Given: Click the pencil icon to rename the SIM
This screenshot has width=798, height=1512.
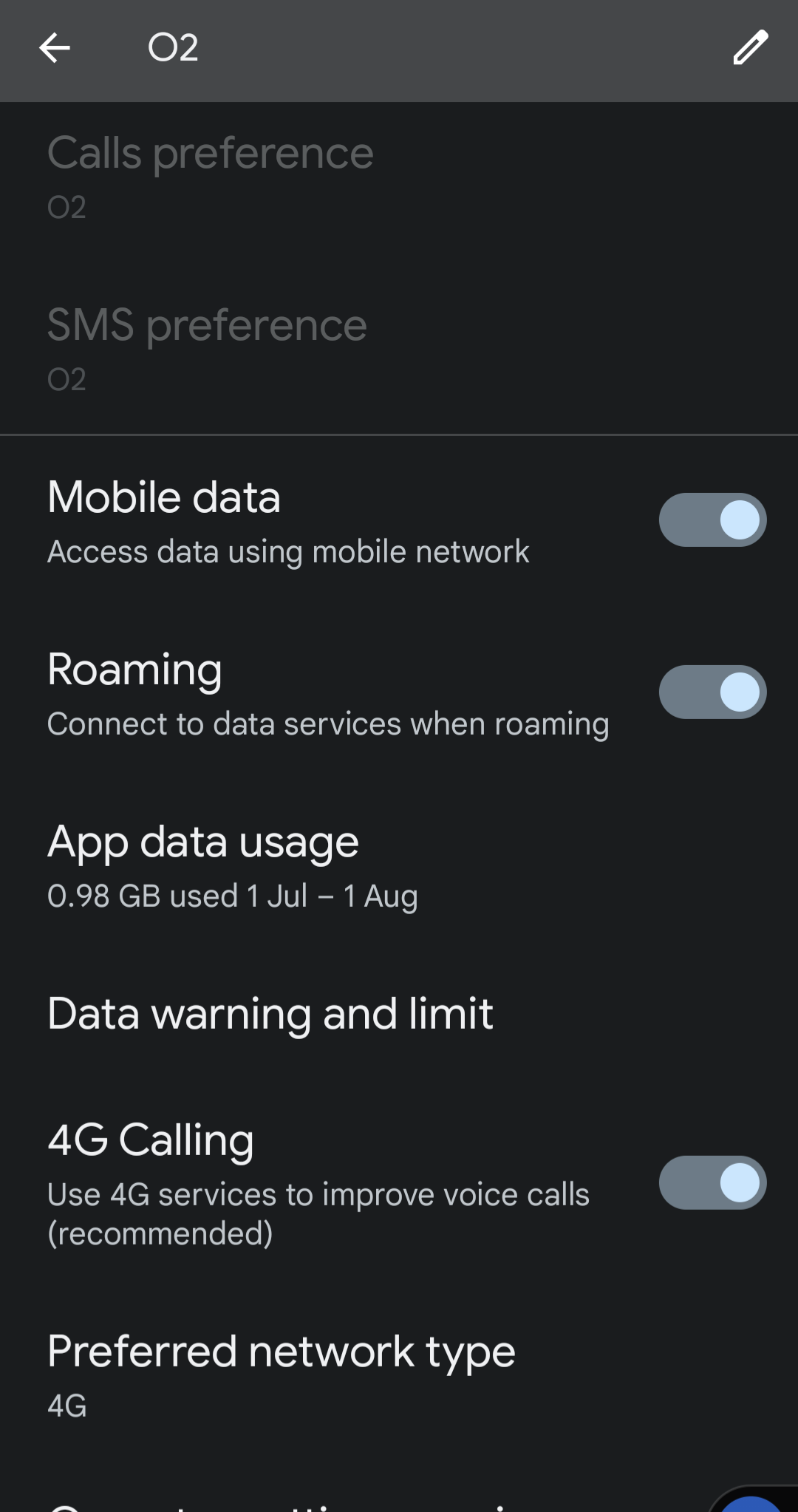Looking at the screenshot, I should click(751, 49).
